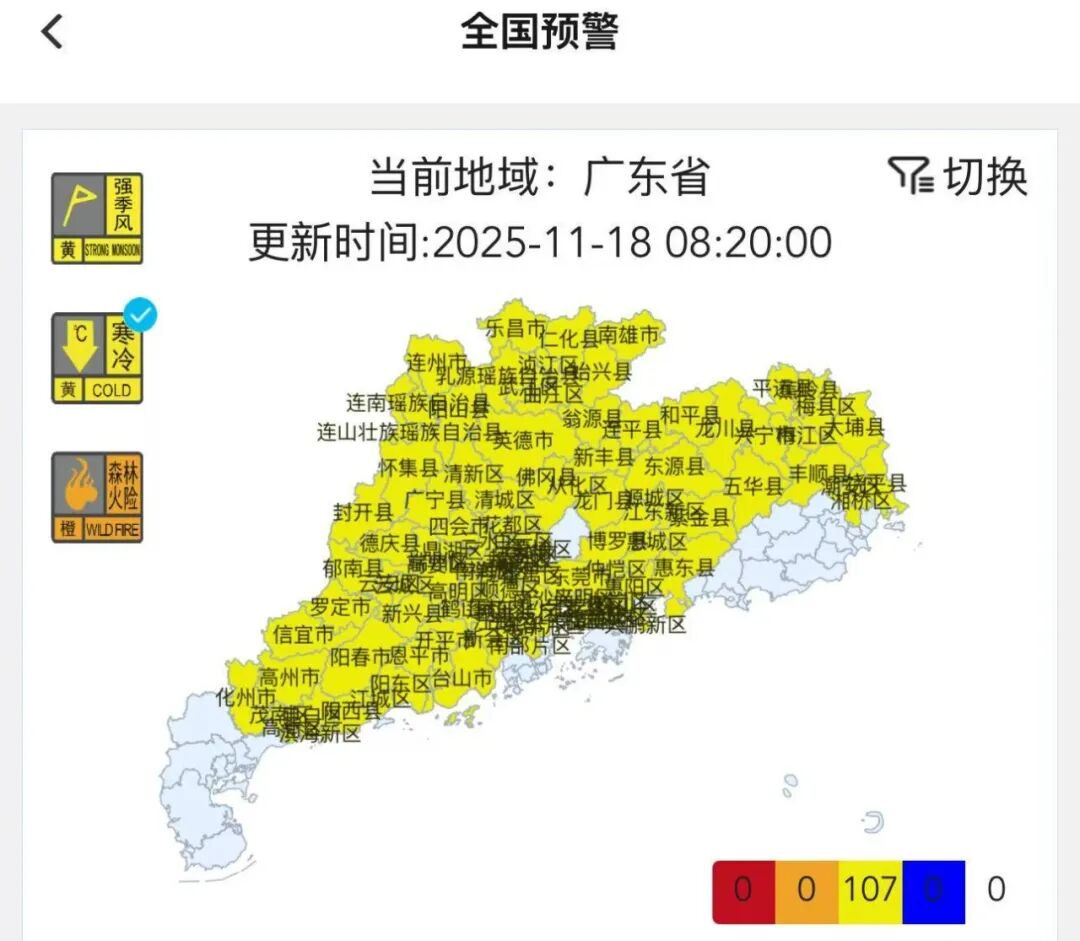Tap 切换 to switch the region
Screen dimensions: 1080x941
coord(958,177)
